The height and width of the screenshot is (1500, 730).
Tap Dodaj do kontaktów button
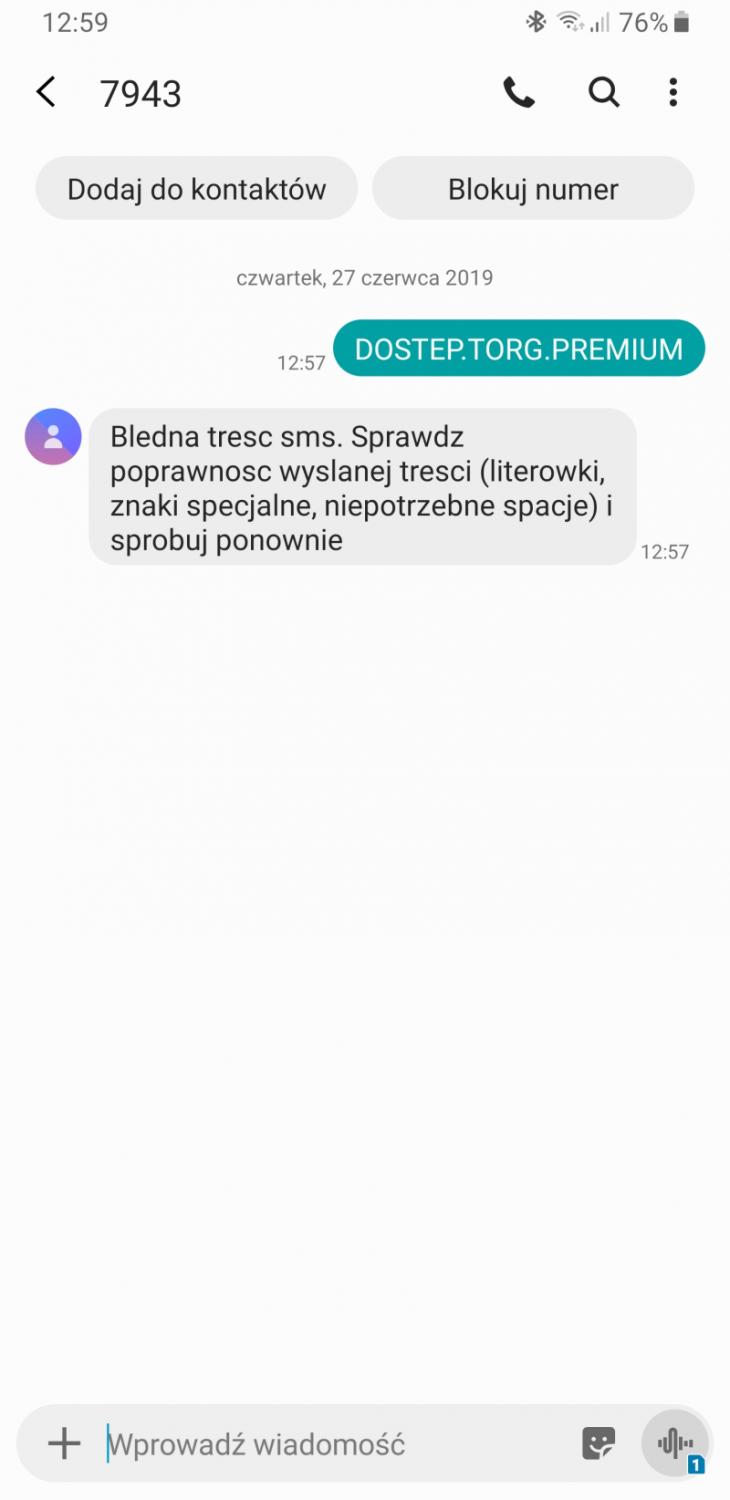coord(197,189)
